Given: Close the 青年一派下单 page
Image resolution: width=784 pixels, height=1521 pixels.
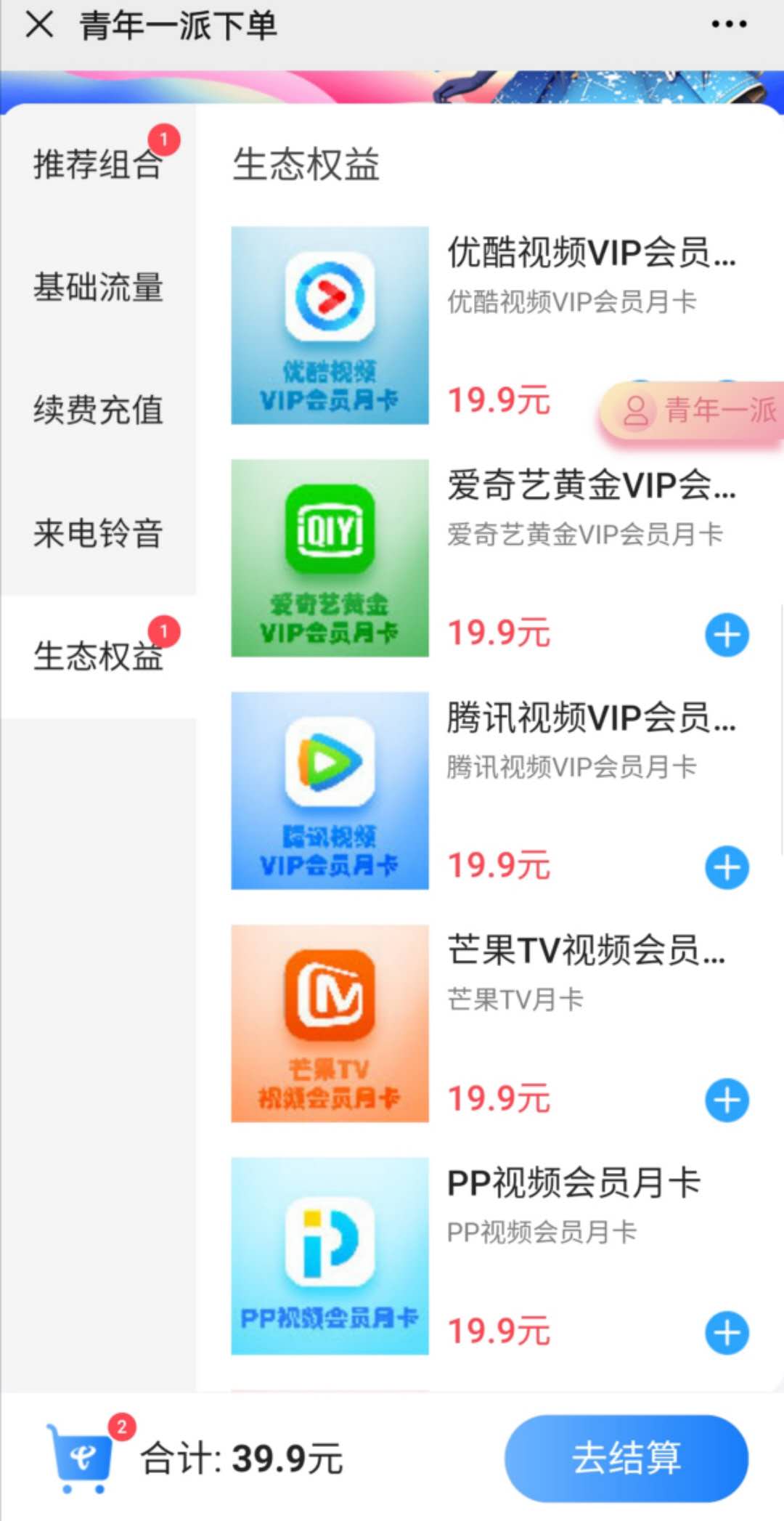Looking at the screenshot, I should tap(39, 25).
